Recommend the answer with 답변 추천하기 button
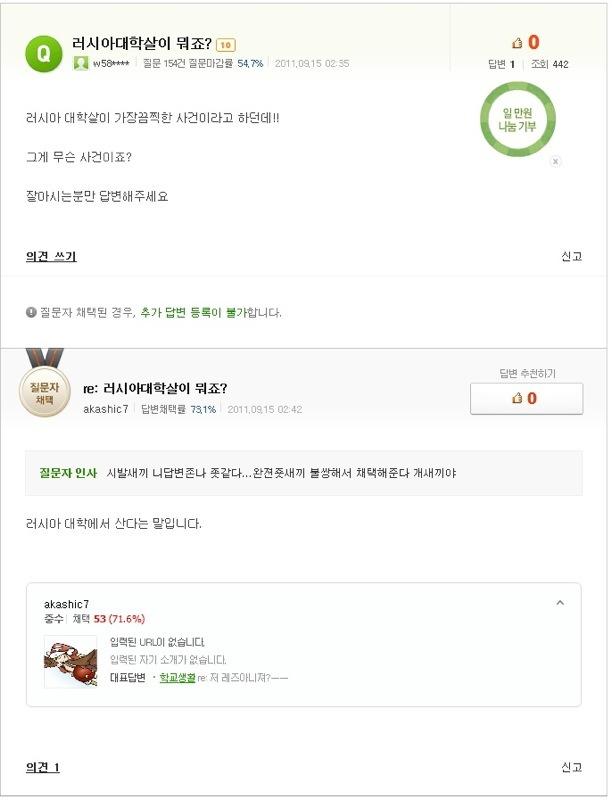 pos(526,398)
